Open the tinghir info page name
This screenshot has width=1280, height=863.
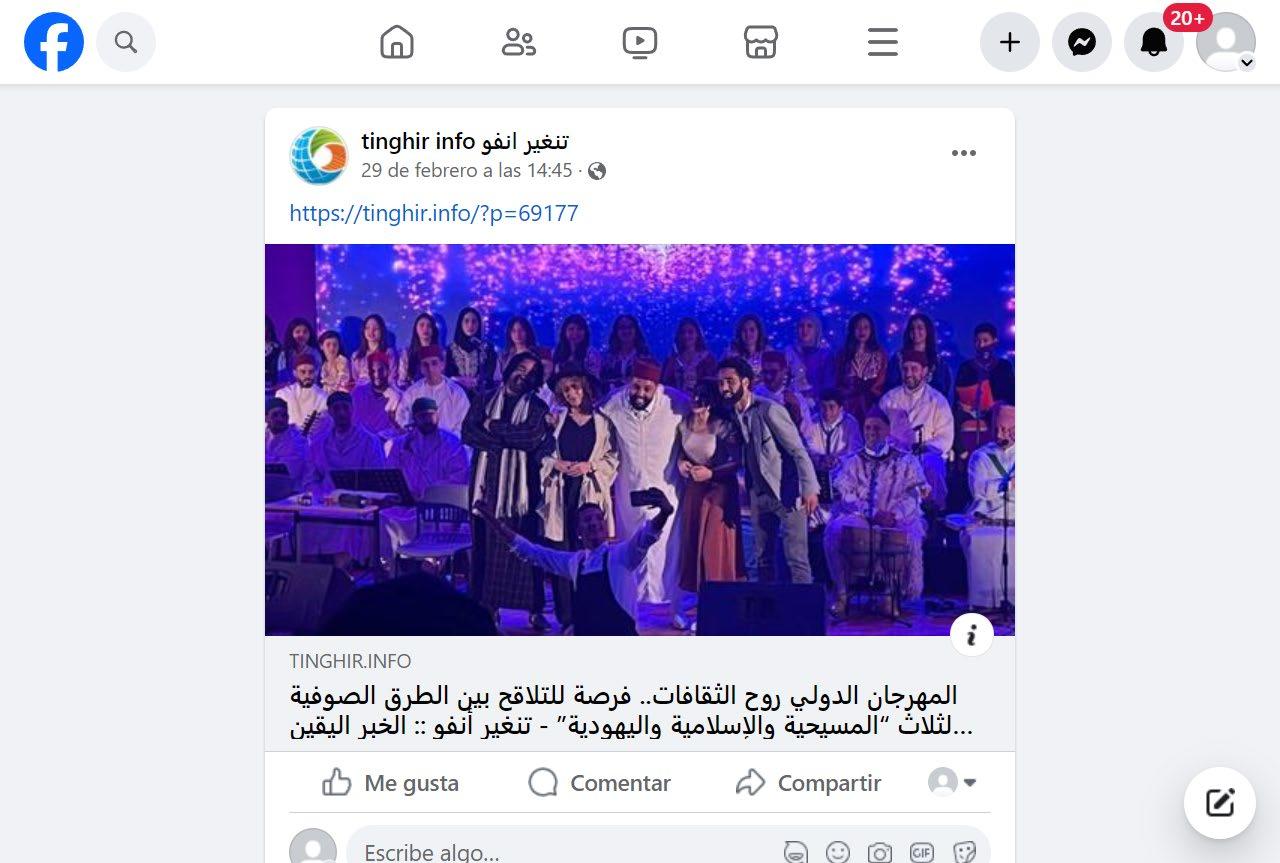coord(465,141)
